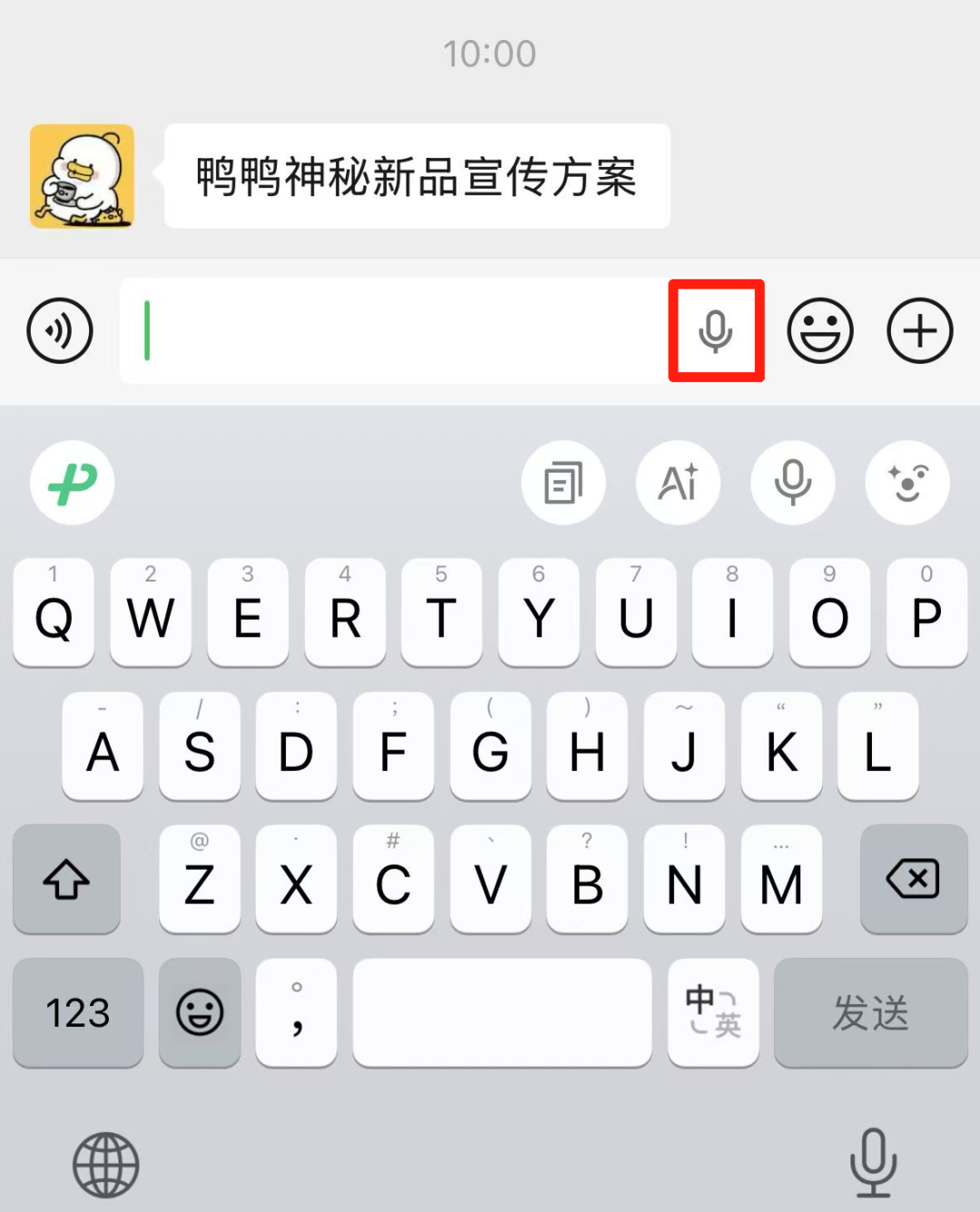Open the keyboard's emoji key
The image size is (980, 1212).
tap(200, 1012)
